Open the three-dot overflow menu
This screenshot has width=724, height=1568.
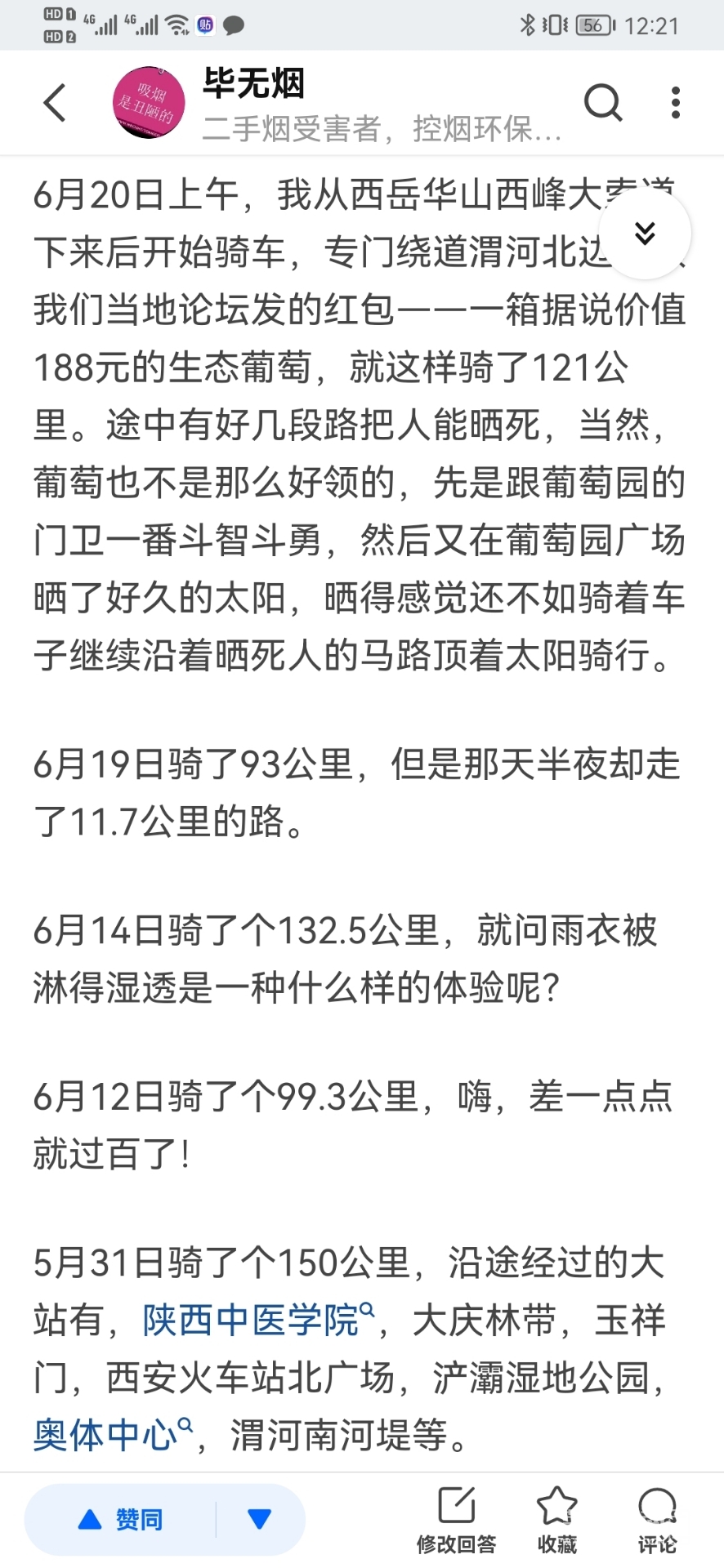pyautogui.click(x=675, y=103)
